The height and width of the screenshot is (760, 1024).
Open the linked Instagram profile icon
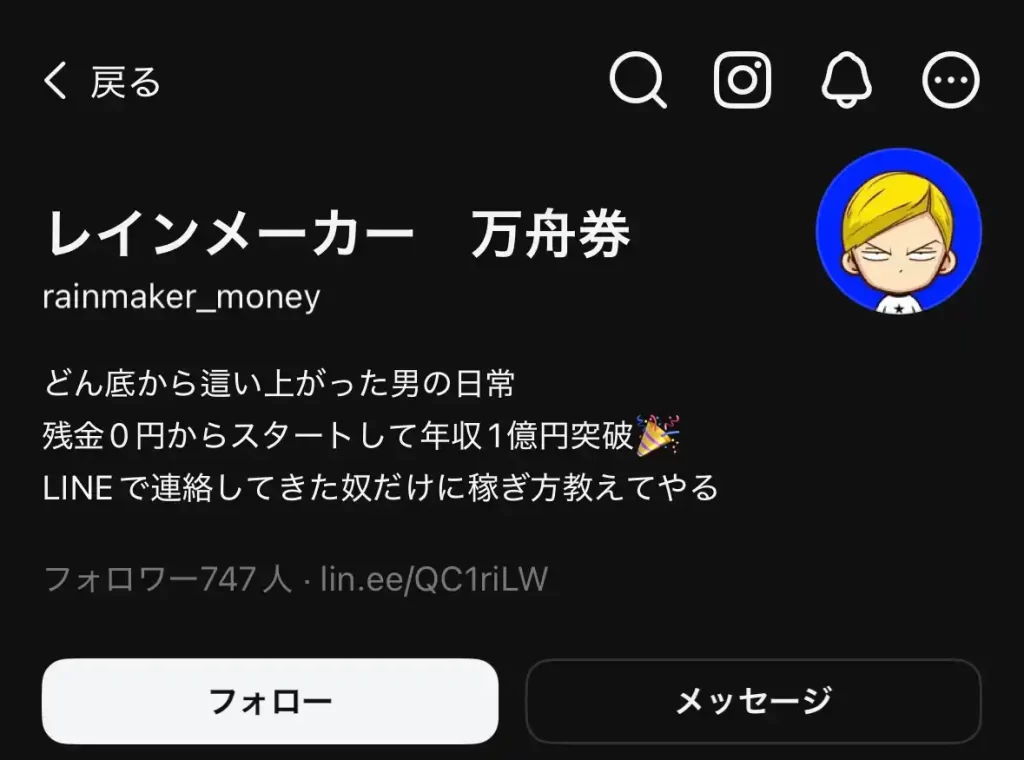click(742, 80)
